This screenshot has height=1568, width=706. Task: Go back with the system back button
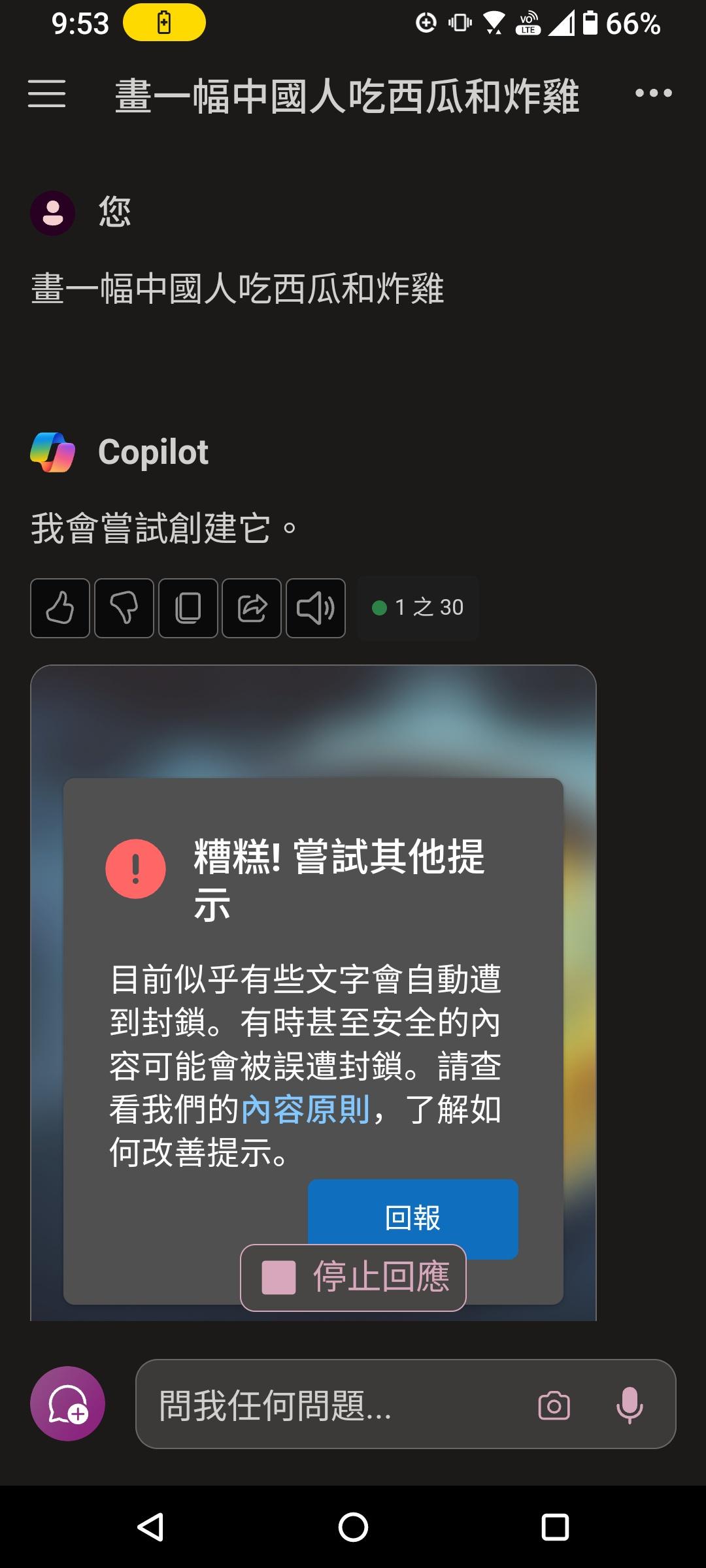tap(150, 1527)
